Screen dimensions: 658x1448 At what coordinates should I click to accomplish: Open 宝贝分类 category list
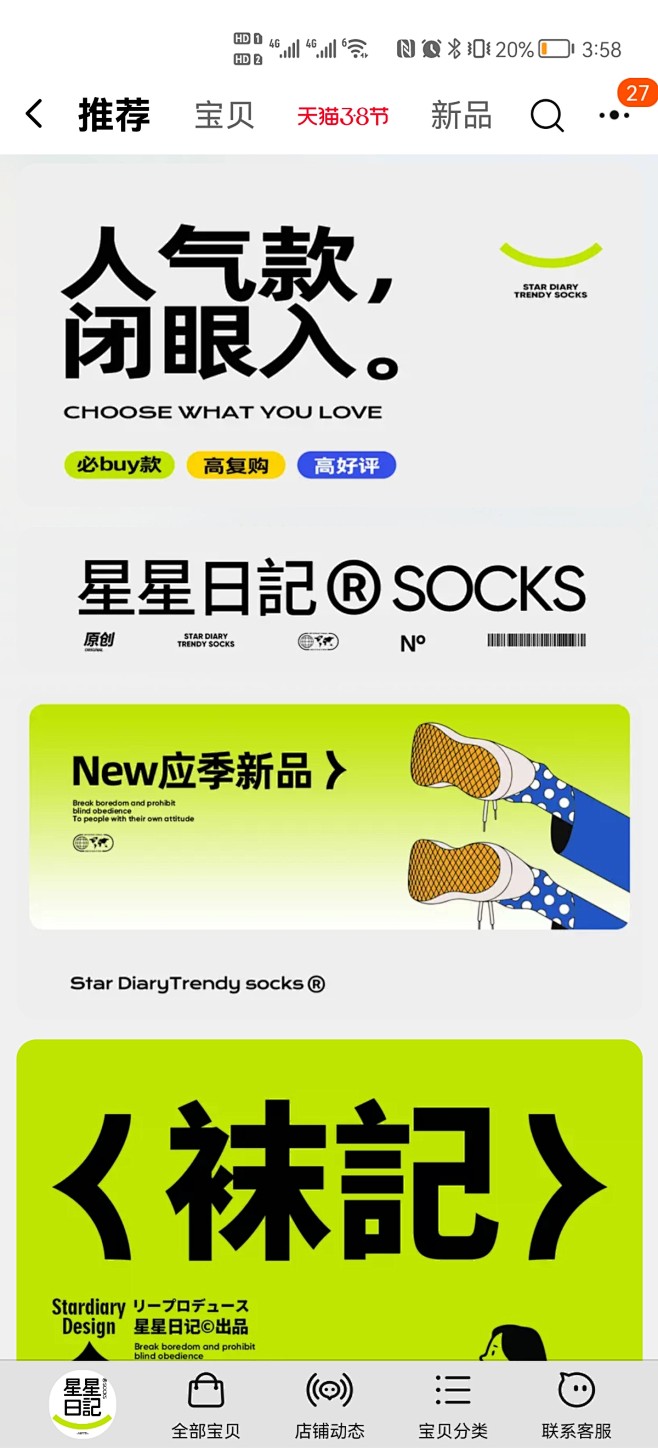coord(453,1404)
